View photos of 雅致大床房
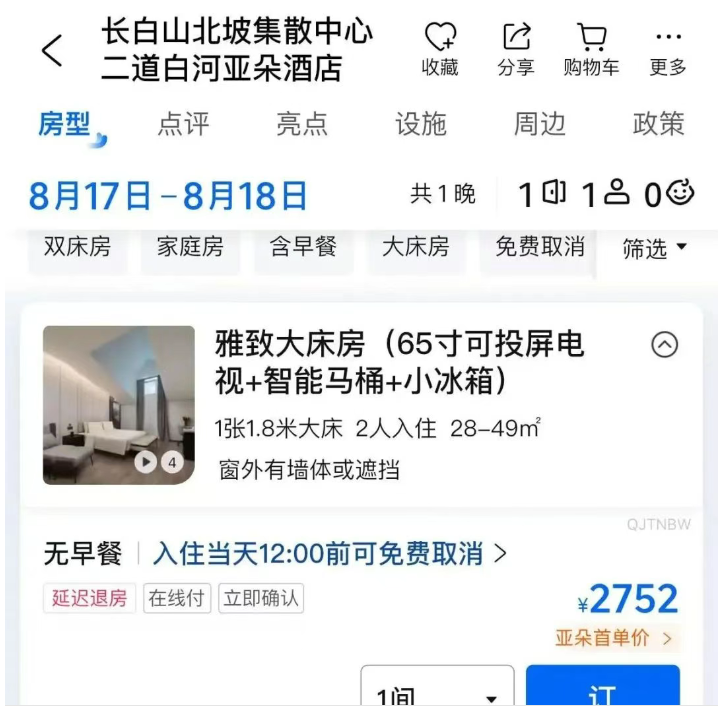The width and height of the screenshot is (719, 706). [119, 405]
